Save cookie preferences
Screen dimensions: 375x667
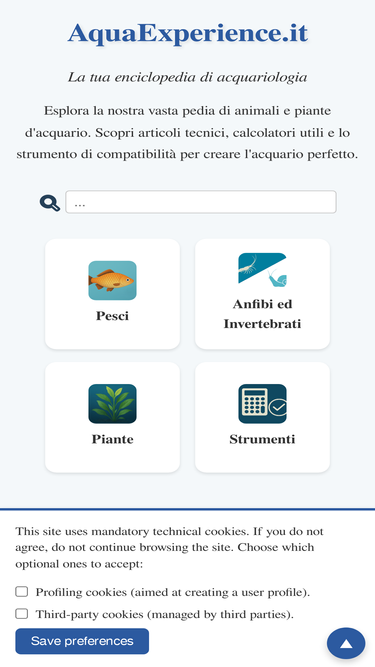pyautogui.click(x=82, y=641)
